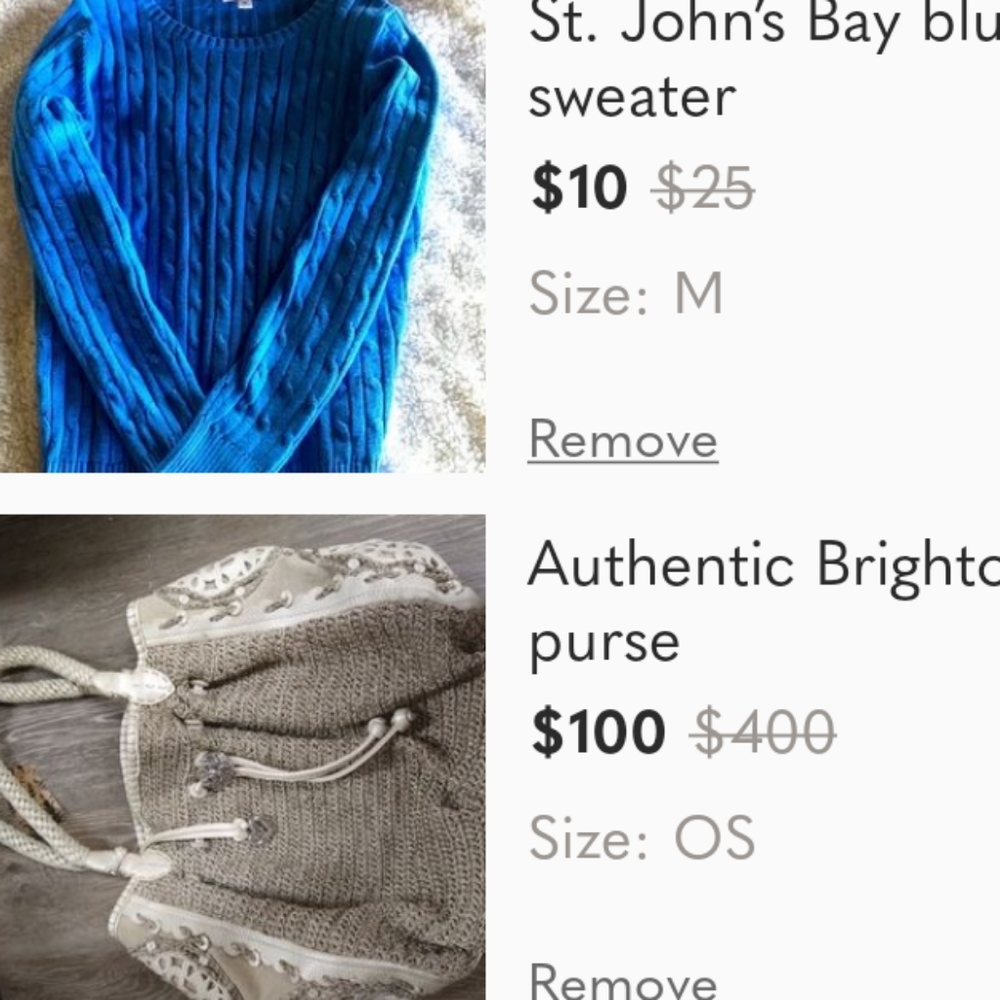Viewport: 1000px width, 1000px height.
Task: Remove the St. John's Bay blue sweater
Action: (622, 440)
